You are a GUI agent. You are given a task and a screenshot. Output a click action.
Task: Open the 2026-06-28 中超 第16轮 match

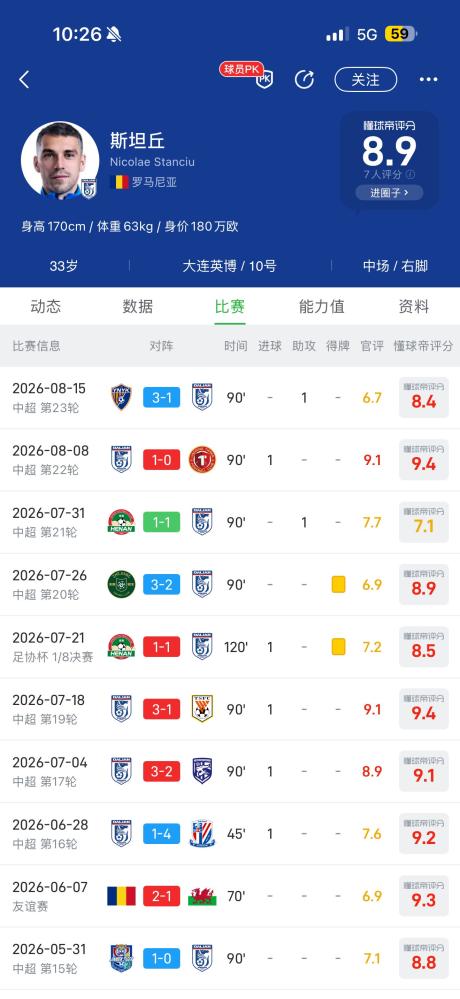pyautogui.click(x=230, y=833)
